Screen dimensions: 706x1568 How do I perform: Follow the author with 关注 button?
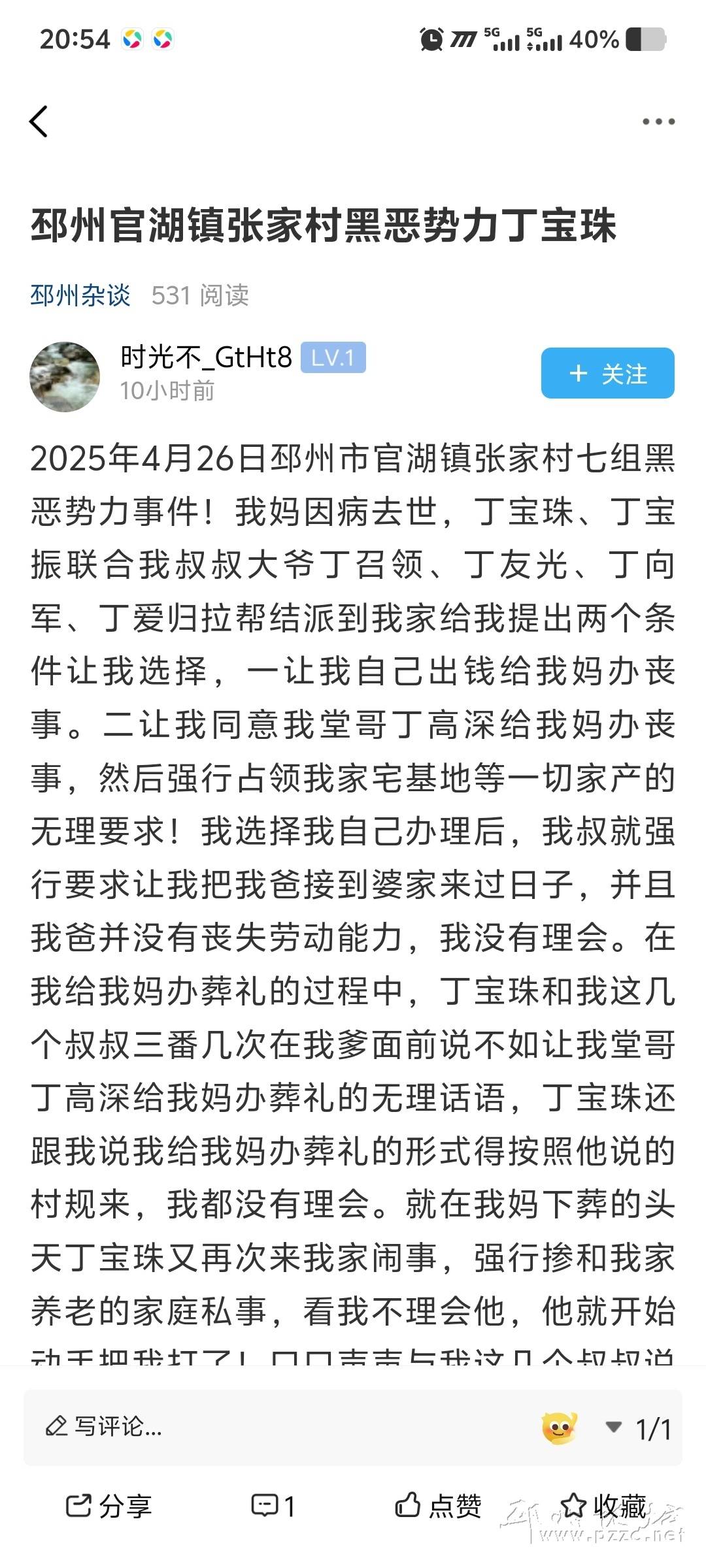pyautogui.click(x=607, y=373)
